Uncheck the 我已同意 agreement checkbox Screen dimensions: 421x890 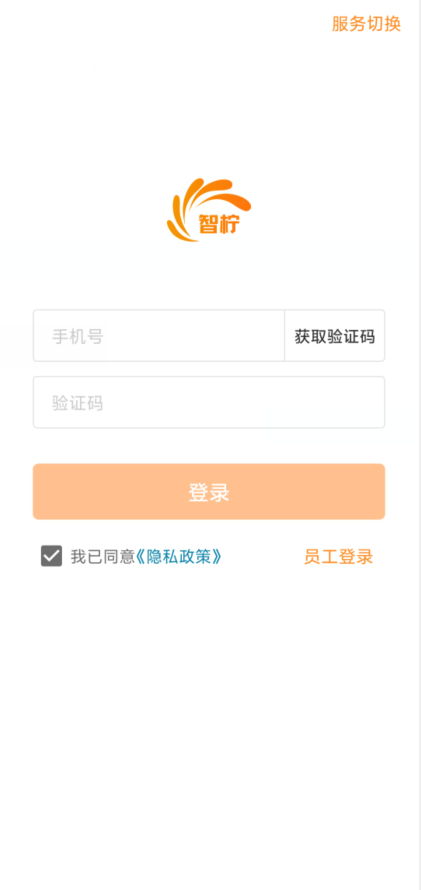pos(51,556)
